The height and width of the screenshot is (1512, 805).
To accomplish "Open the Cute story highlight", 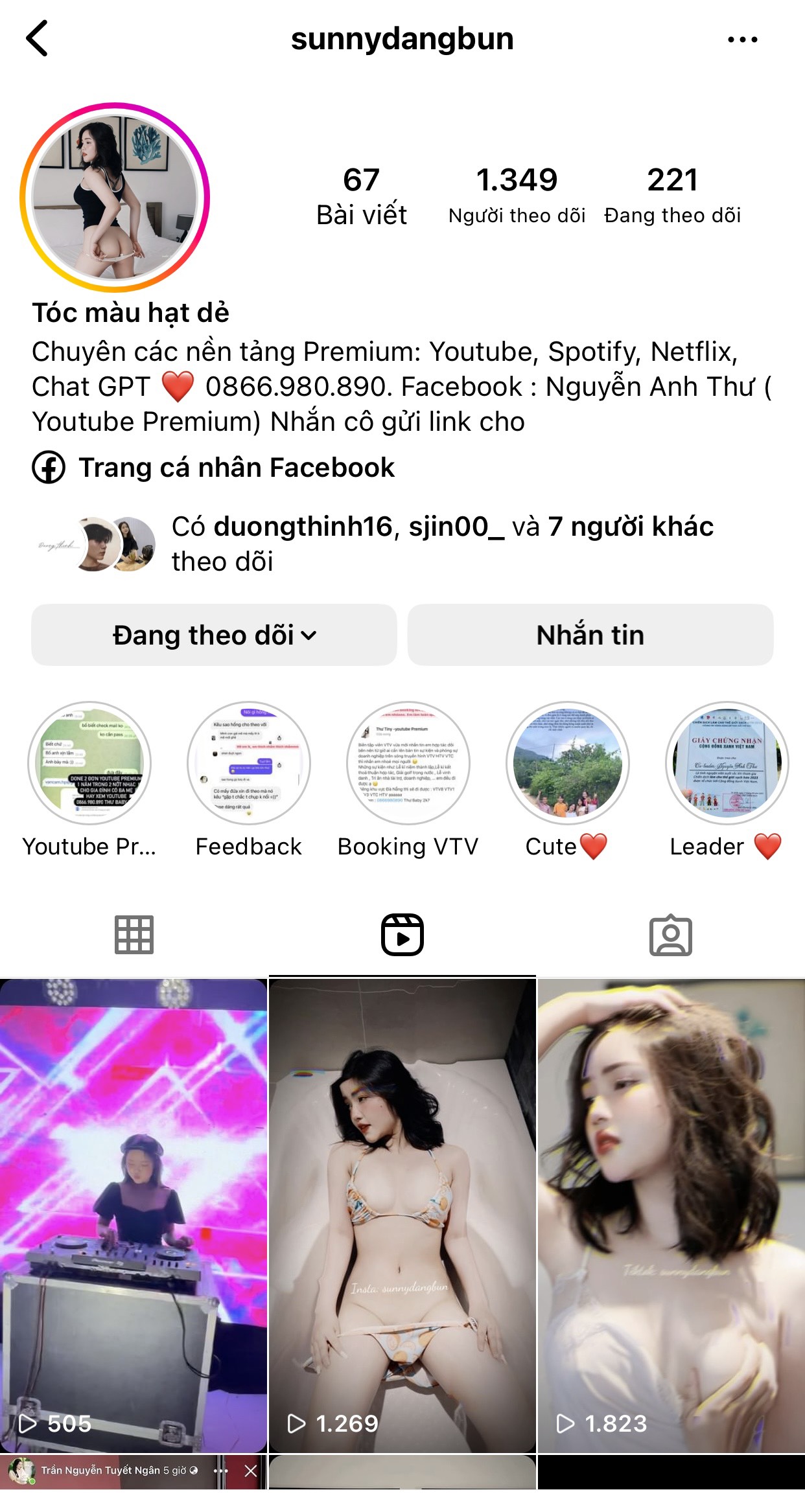I will coord(567,764).
